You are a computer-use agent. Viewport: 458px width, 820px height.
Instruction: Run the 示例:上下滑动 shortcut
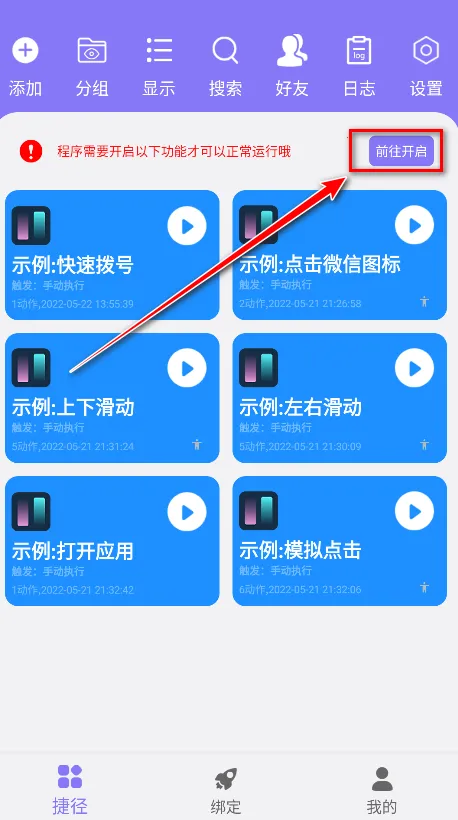coord(187,369)
